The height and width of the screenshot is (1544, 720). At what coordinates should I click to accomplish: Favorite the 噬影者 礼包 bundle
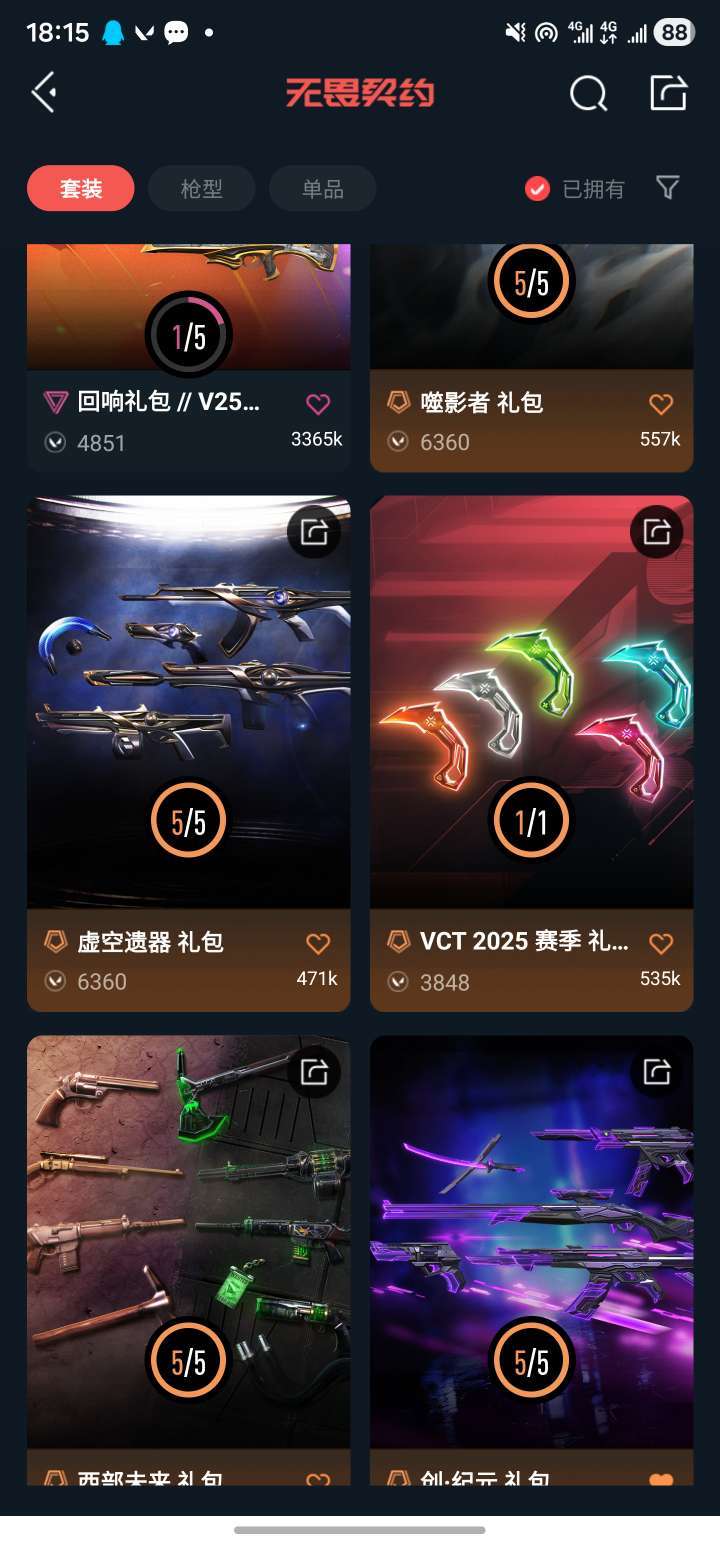pyautogui.click(x=661, y=404)
